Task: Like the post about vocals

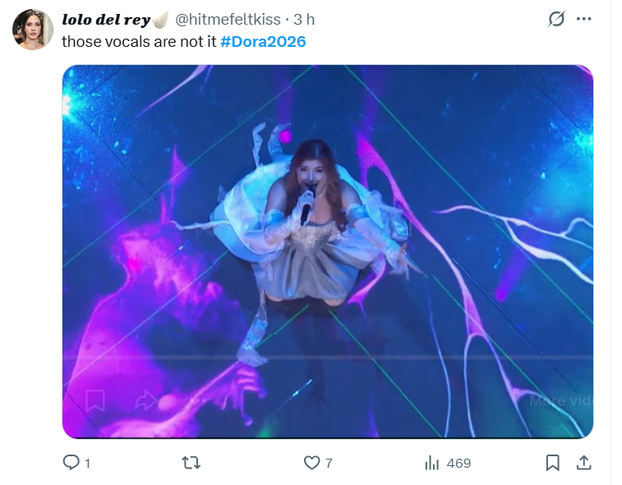Action: point(312,463)
